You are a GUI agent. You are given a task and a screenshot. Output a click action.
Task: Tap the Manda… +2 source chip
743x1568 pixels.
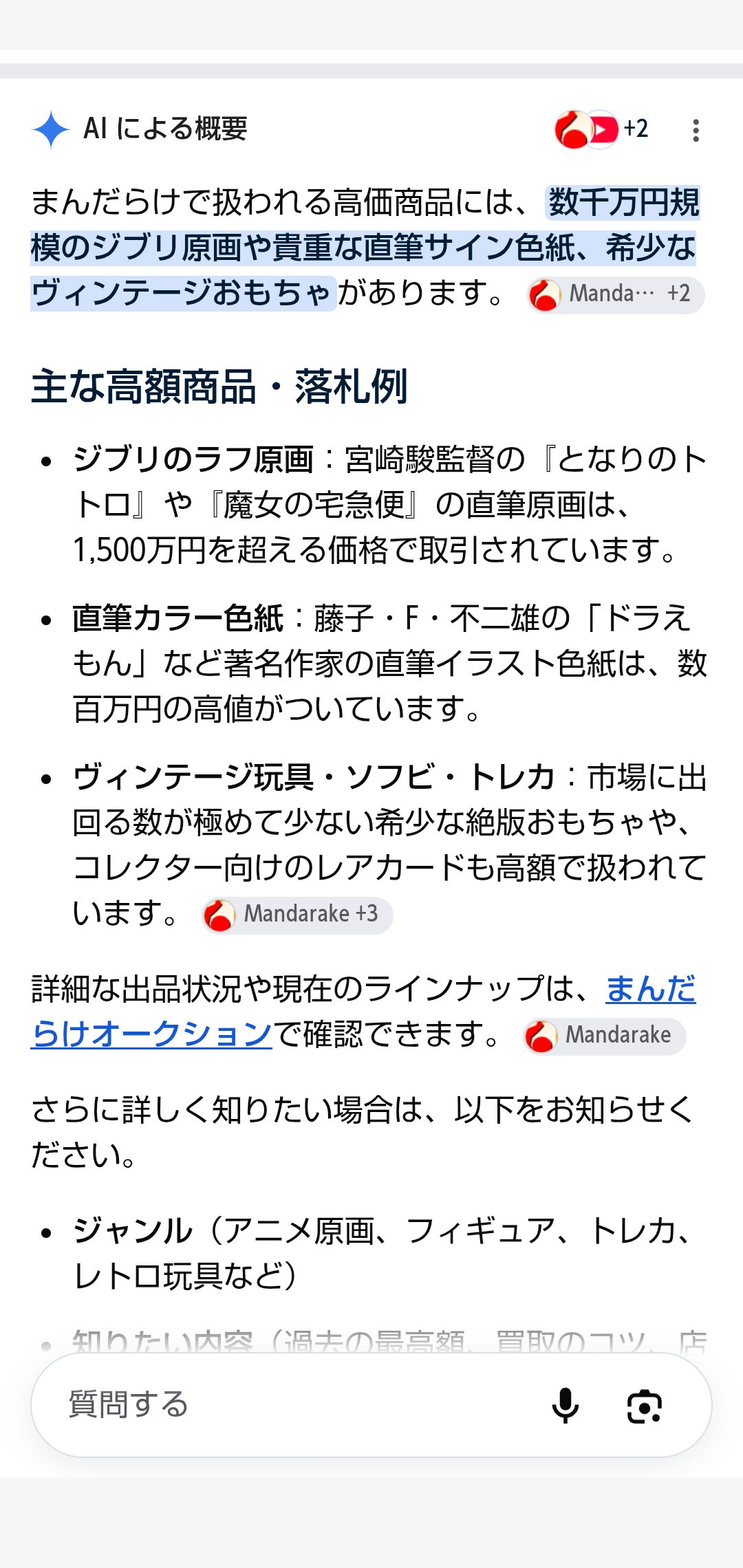click(x=616, y=295)
